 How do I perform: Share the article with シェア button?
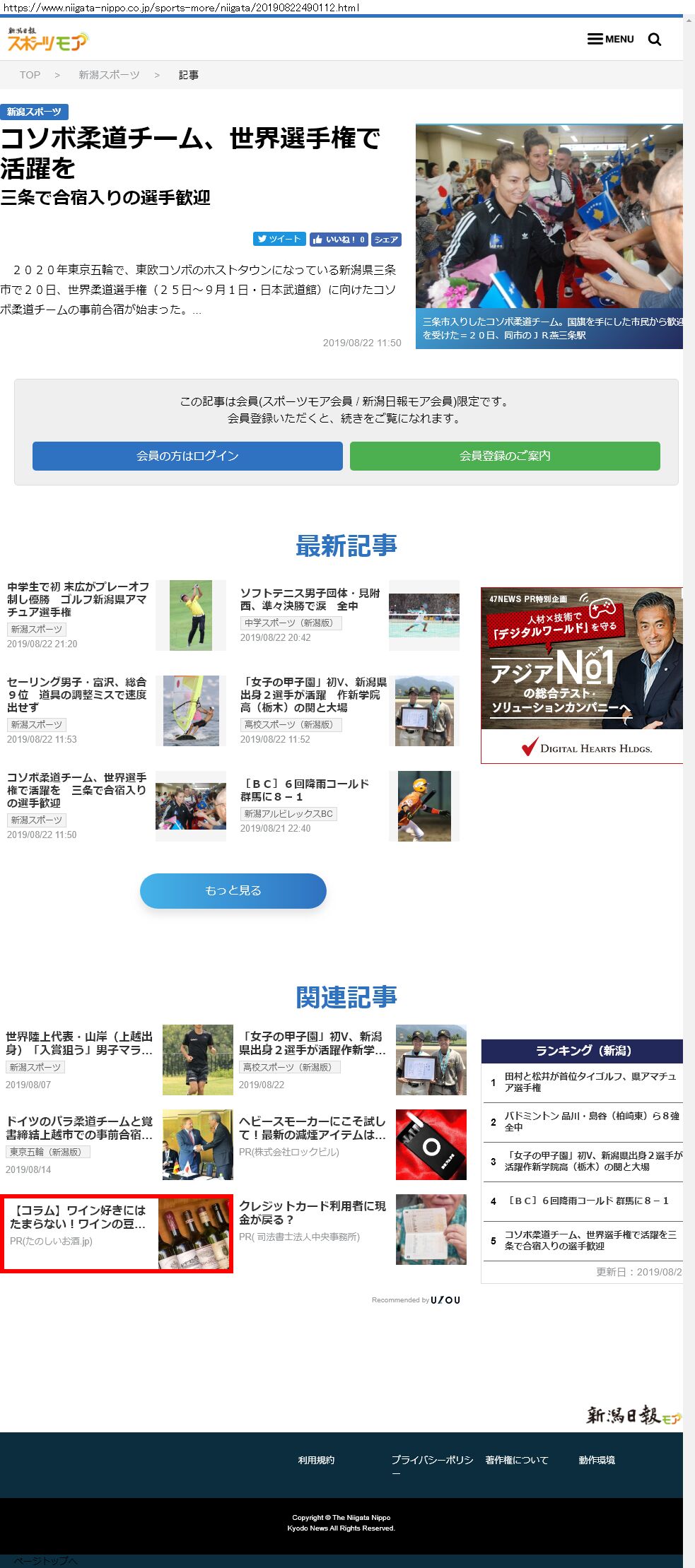pyautogui.click(x=386, y=240)
